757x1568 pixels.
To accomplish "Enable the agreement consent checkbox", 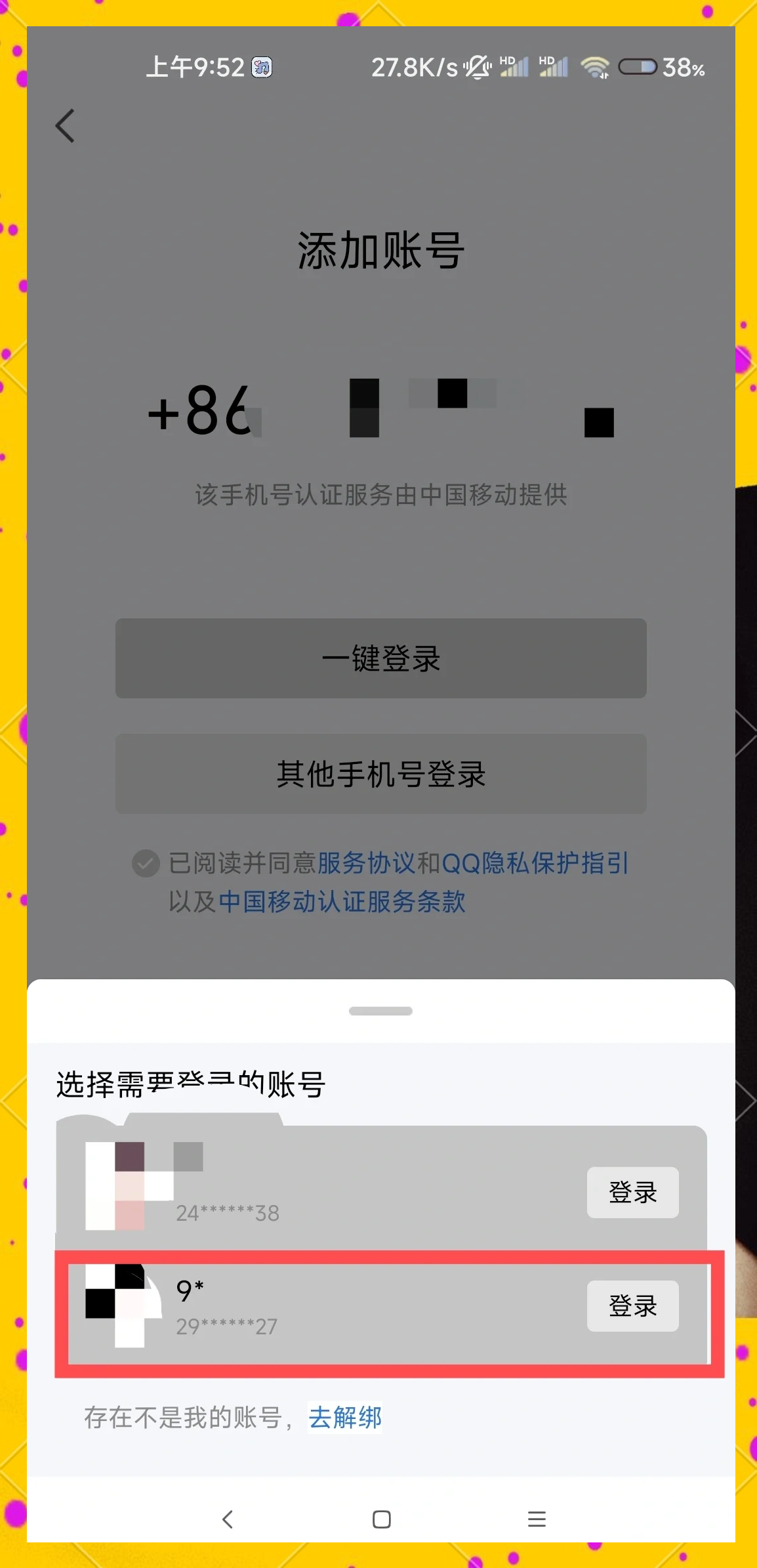I will [x=146, y=864].
